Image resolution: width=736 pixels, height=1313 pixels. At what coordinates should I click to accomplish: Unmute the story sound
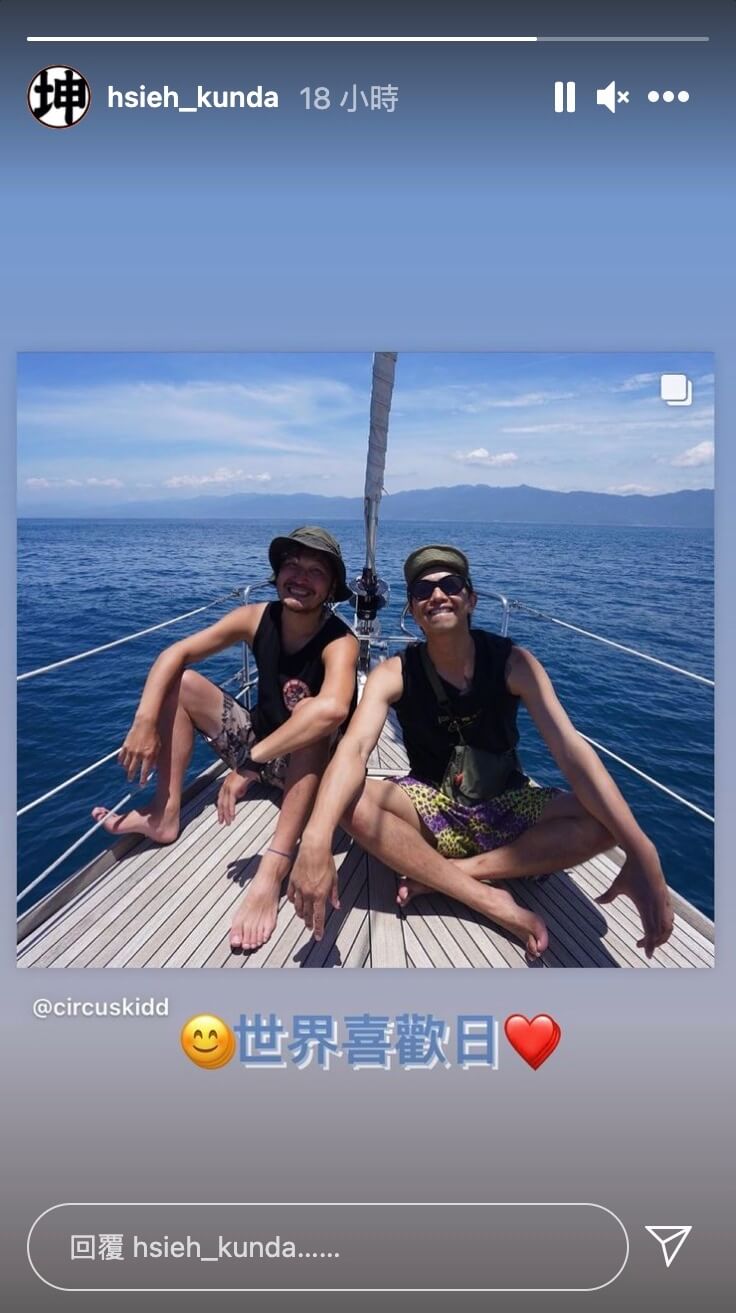[x=613, y=97]
